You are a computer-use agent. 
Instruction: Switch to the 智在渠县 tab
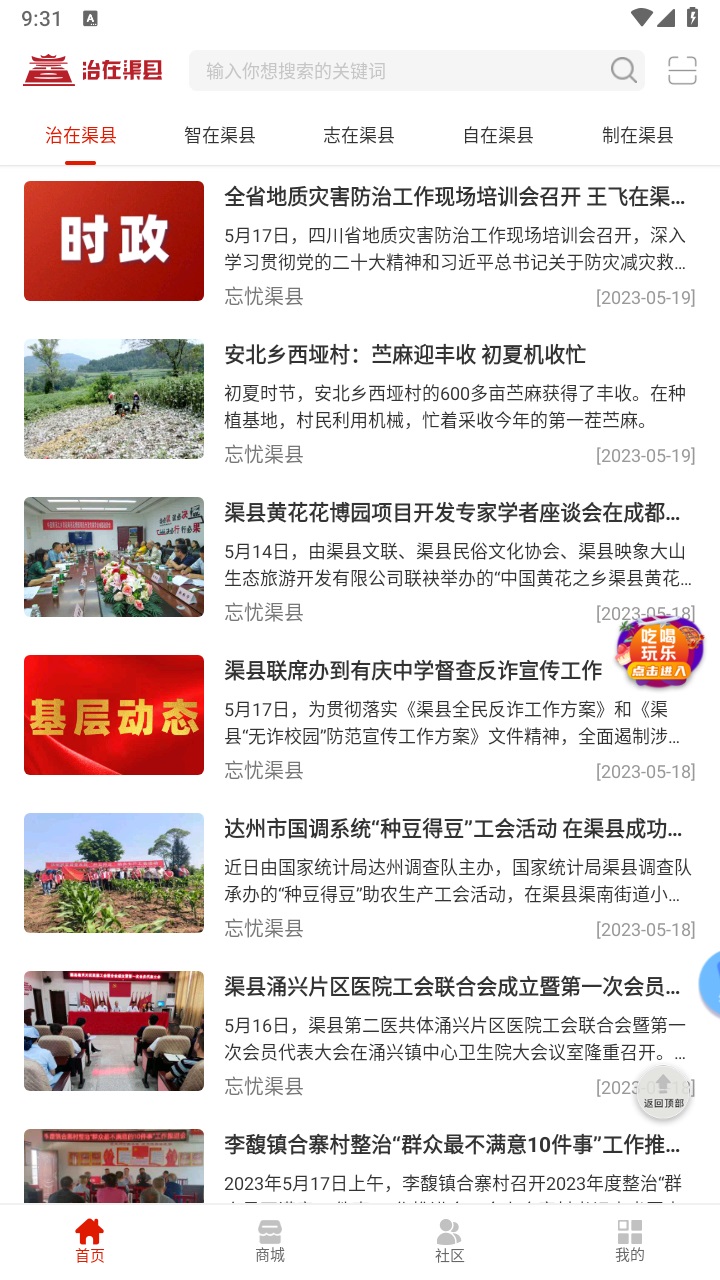point(218,134)
